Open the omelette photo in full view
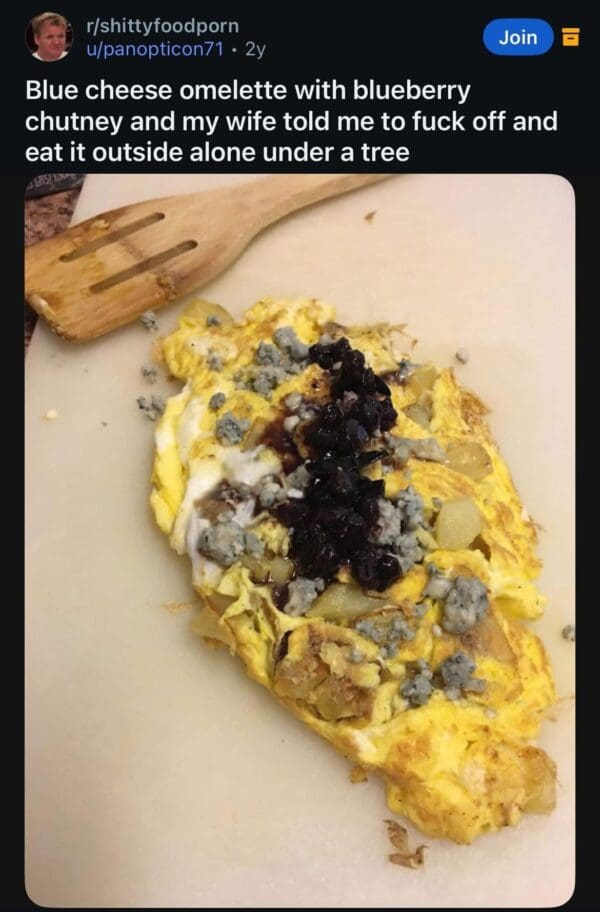Viewport: 600px width, 912px height. coord(300,540)
